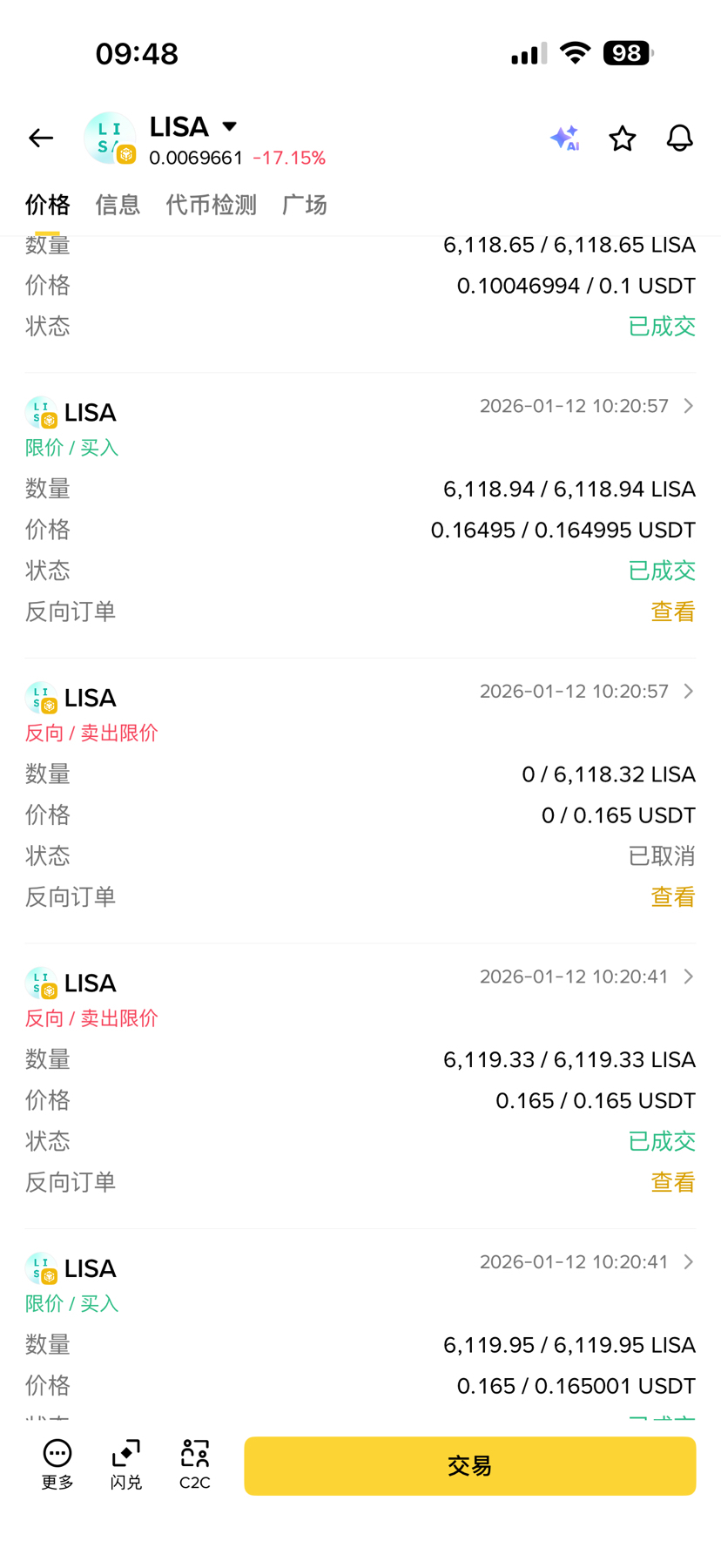
Task: Select the 价格 tab
Action: click(x=47, y=205)
